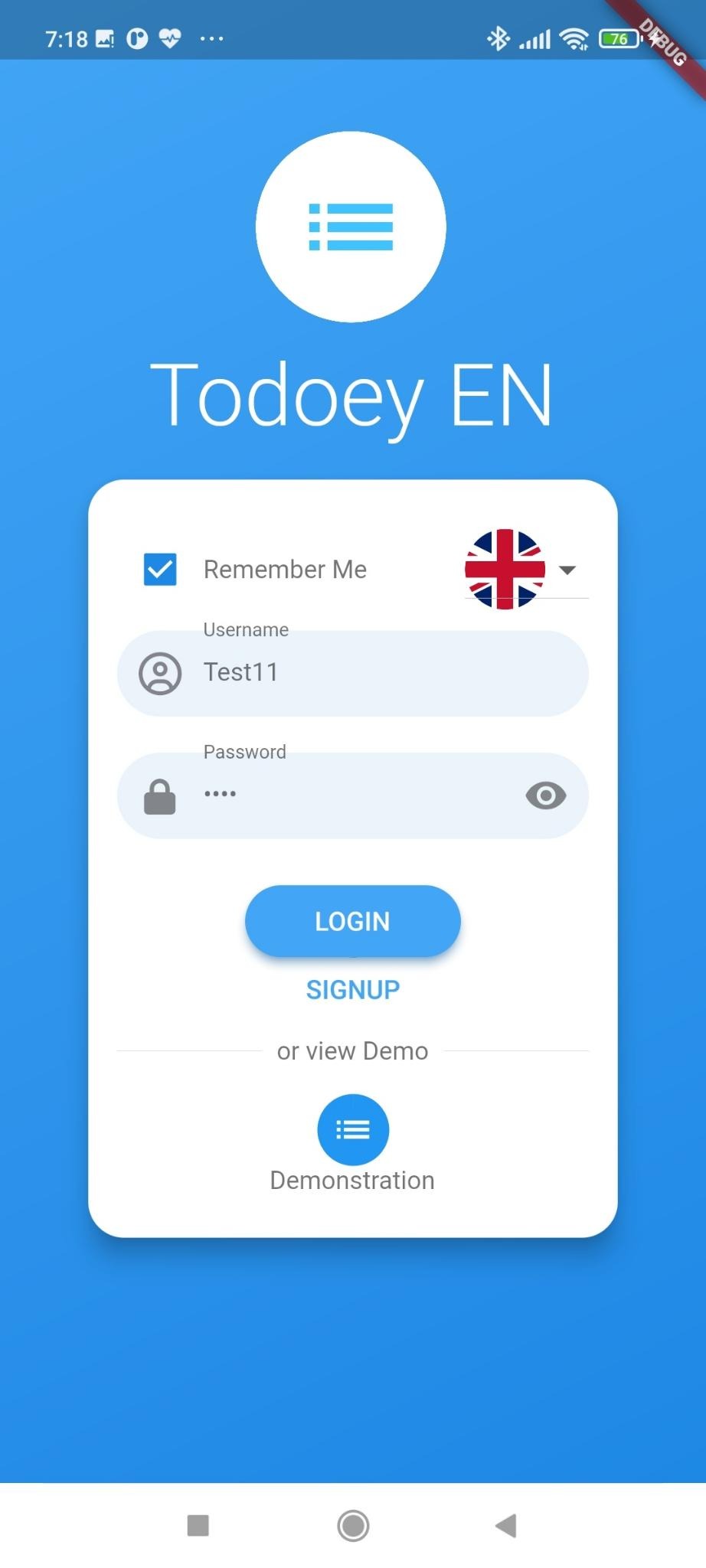Uncheck the Remember Me checkbox

click(x=160, y=570)
